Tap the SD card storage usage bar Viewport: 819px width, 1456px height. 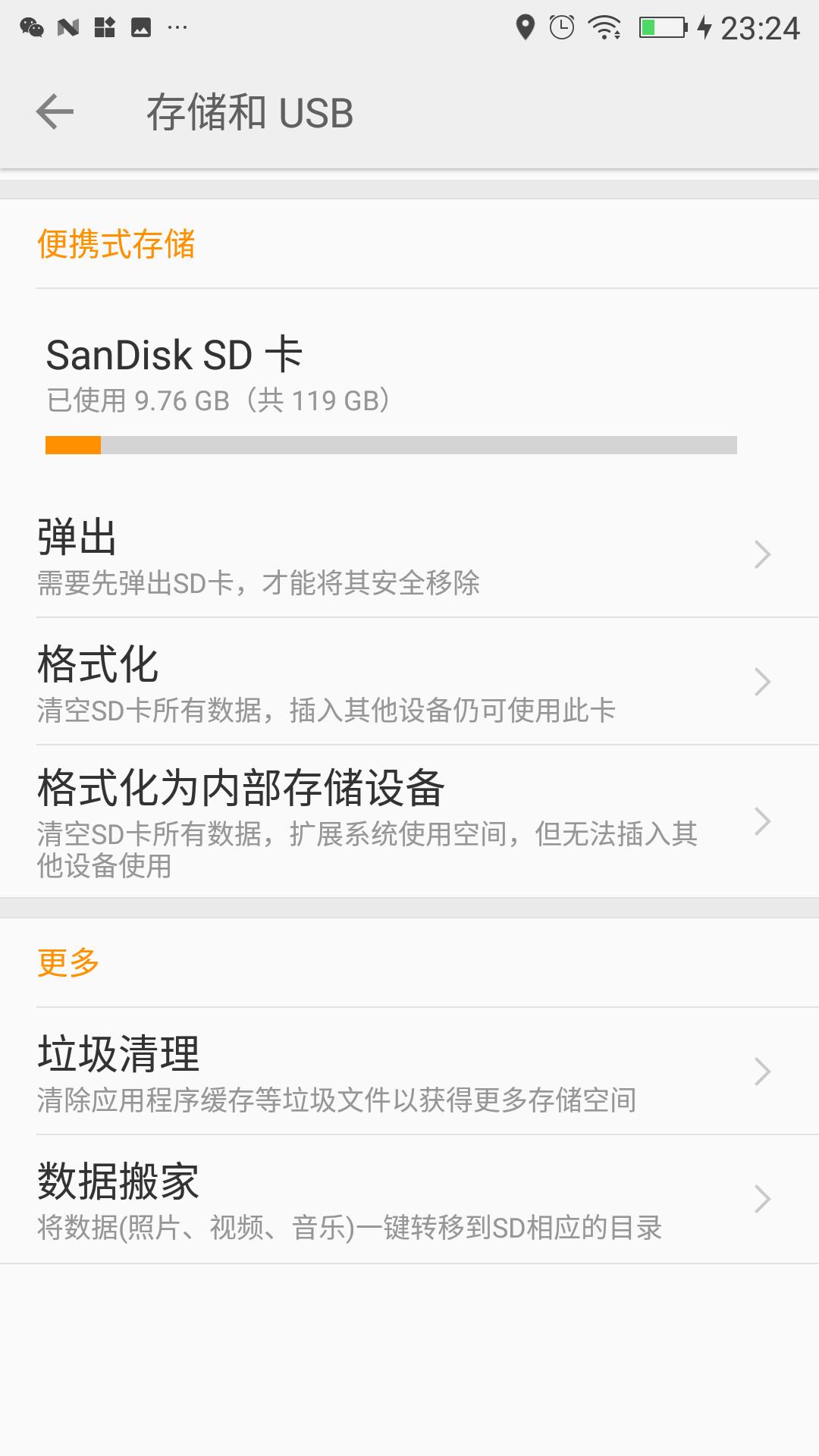click(x=391, y=444)
